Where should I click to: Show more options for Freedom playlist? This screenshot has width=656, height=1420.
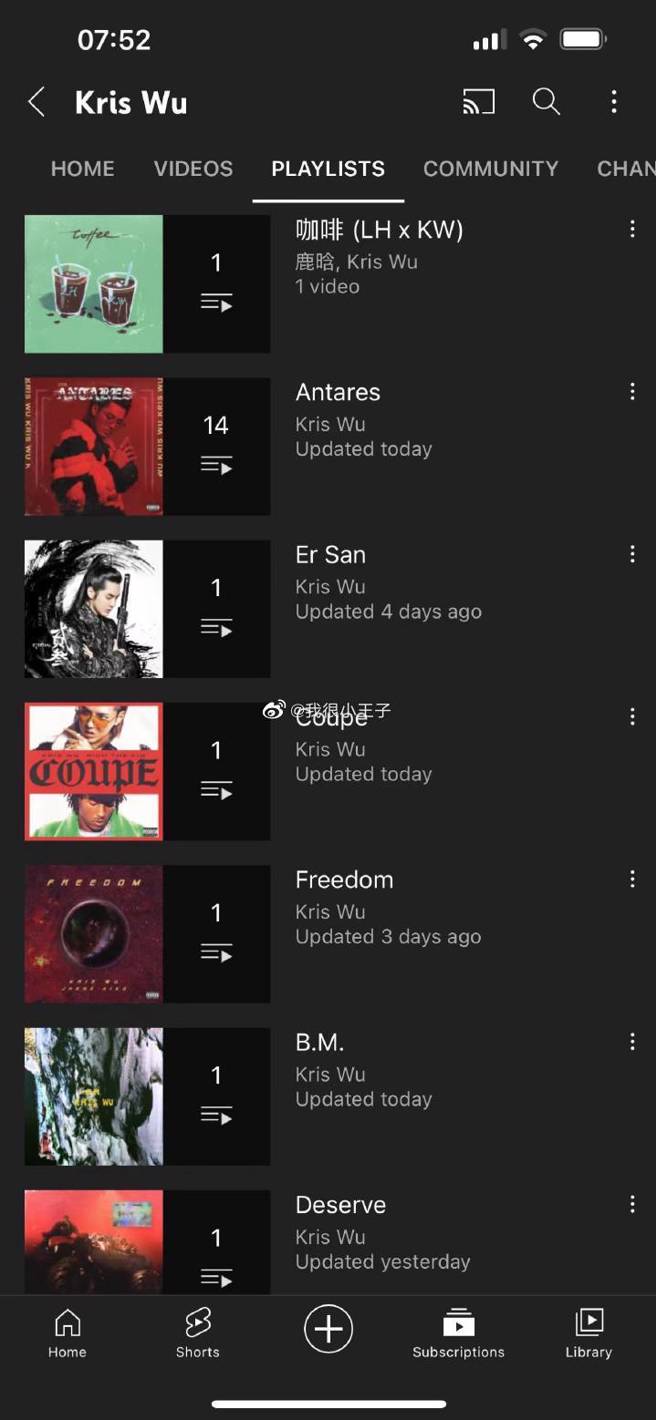coord(632,879)
